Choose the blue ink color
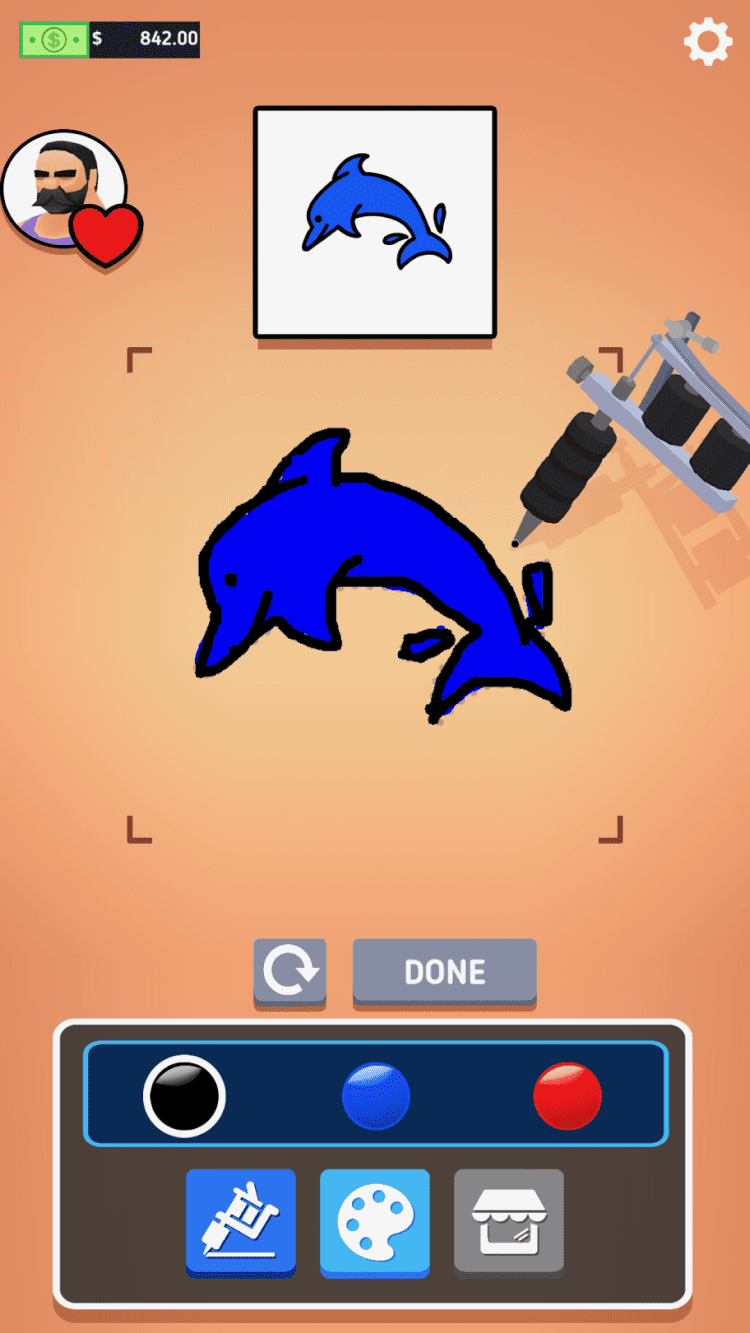The image size is (750, 1333). 376,1096
